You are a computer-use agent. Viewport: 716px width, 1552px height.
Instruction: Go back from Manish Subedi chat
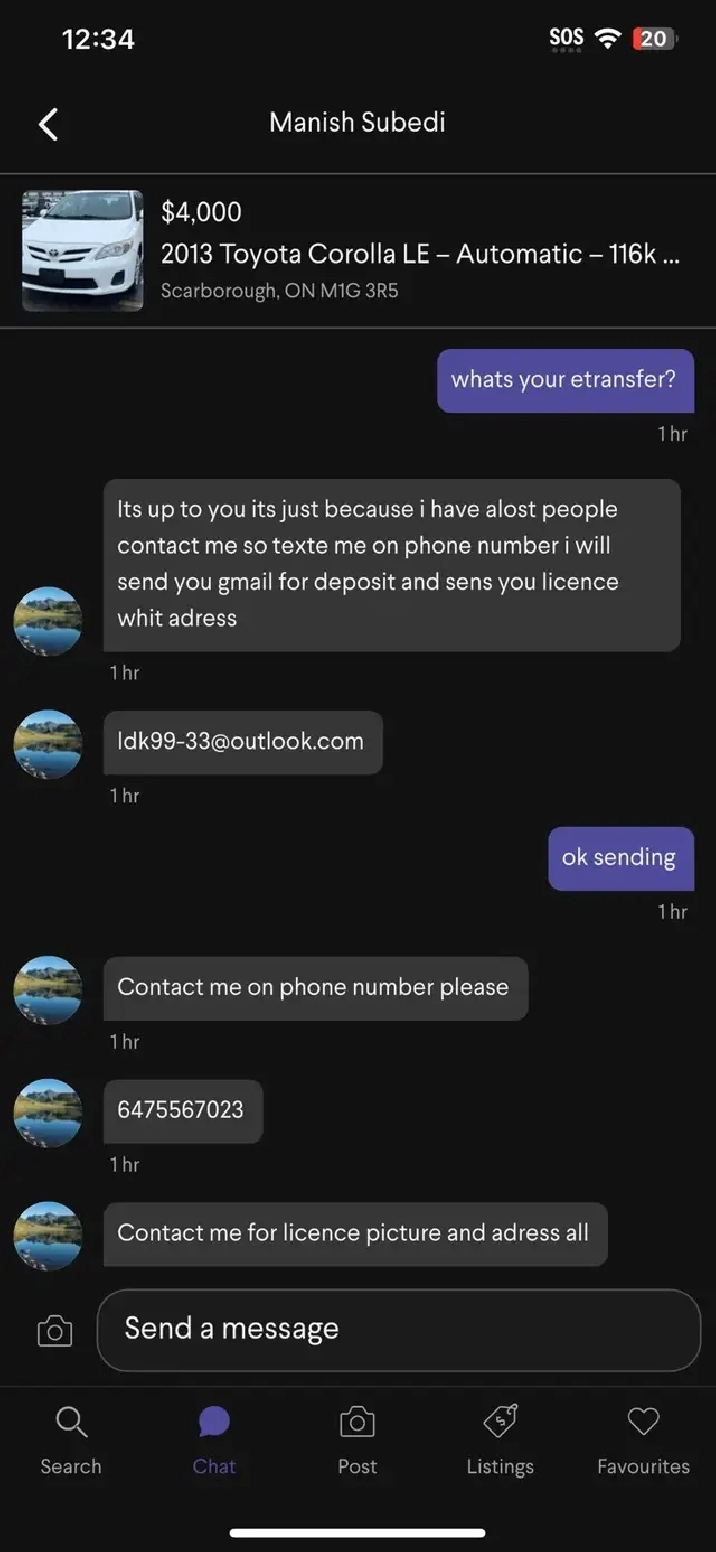pyautogui.click(x=48, y=124)
